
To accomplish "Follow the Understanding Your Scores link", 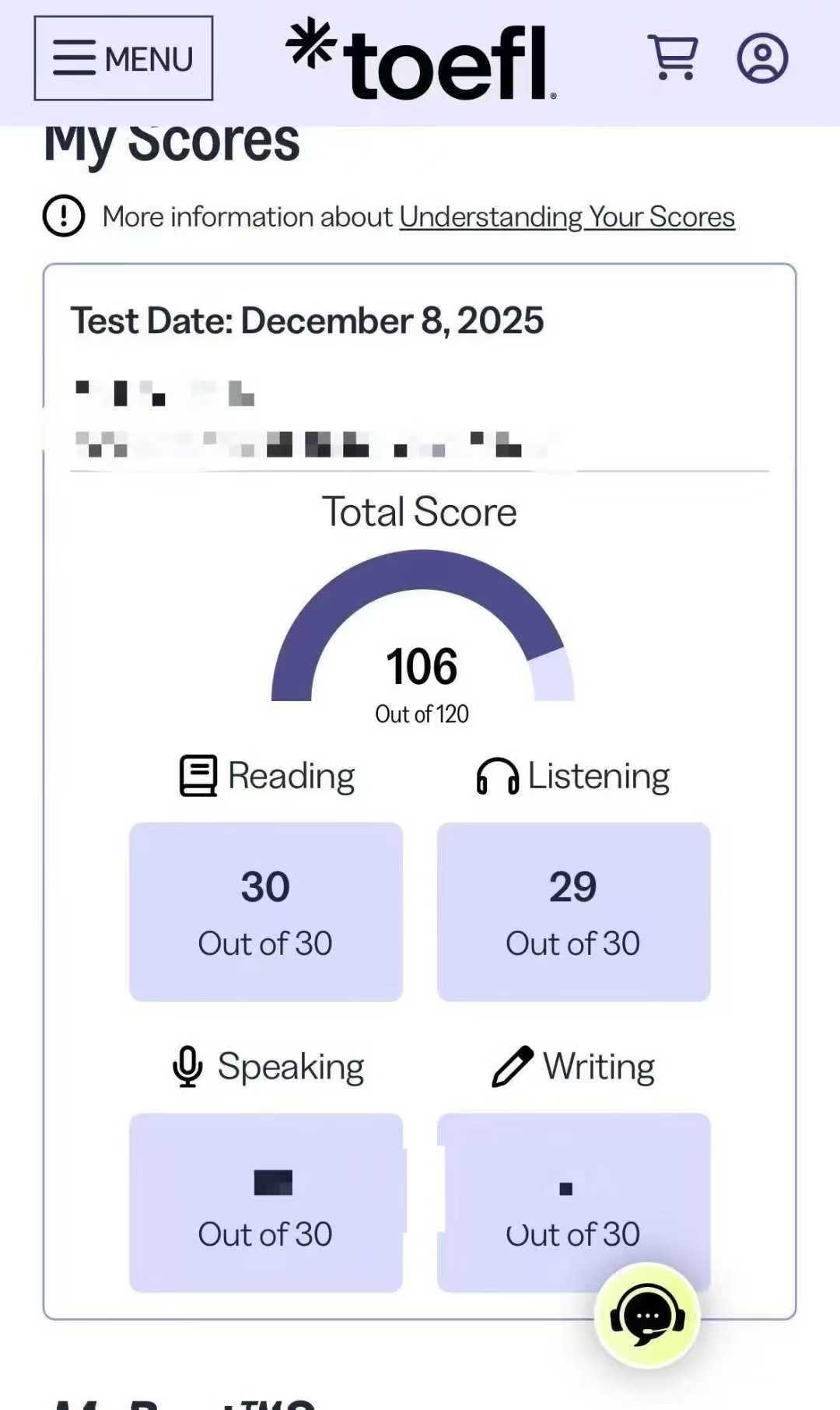I will (x=567, y=217).
